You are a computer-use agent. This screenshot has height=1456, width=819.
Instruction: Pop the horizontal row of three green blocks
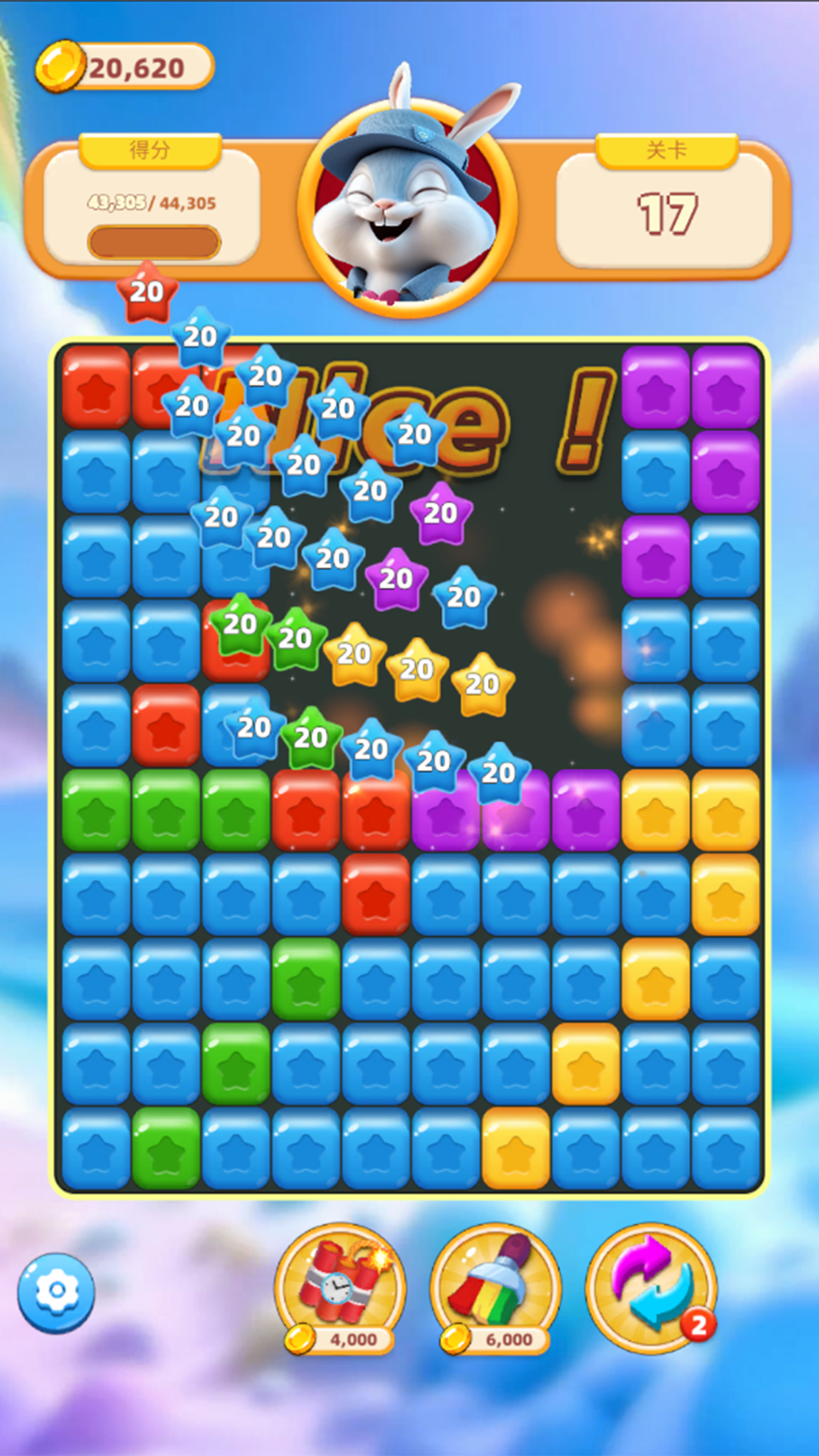pyautogui.click(x=166, y=810)
